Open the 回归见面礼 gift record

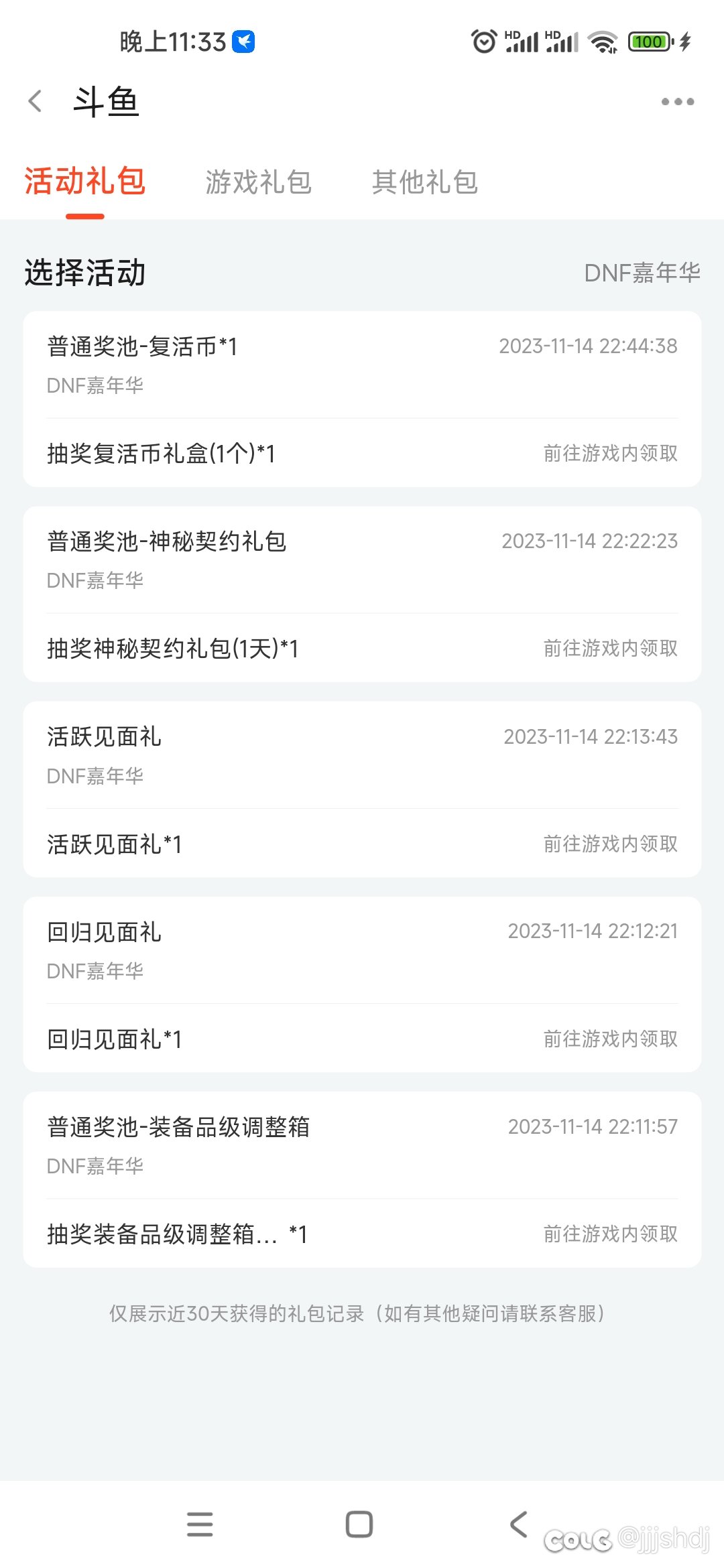[362, 950]
